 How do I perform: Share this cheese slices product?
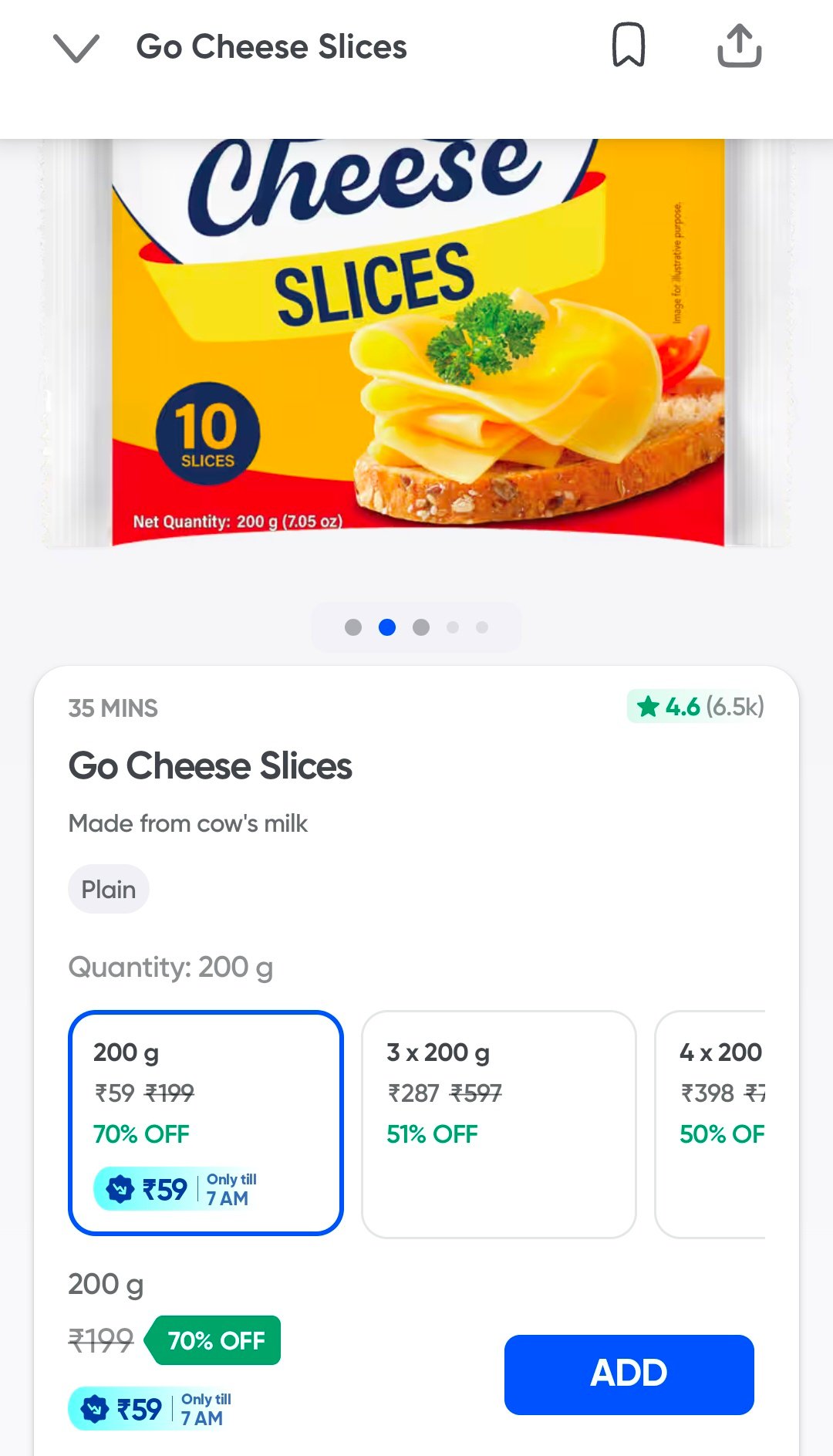point(739,46)
